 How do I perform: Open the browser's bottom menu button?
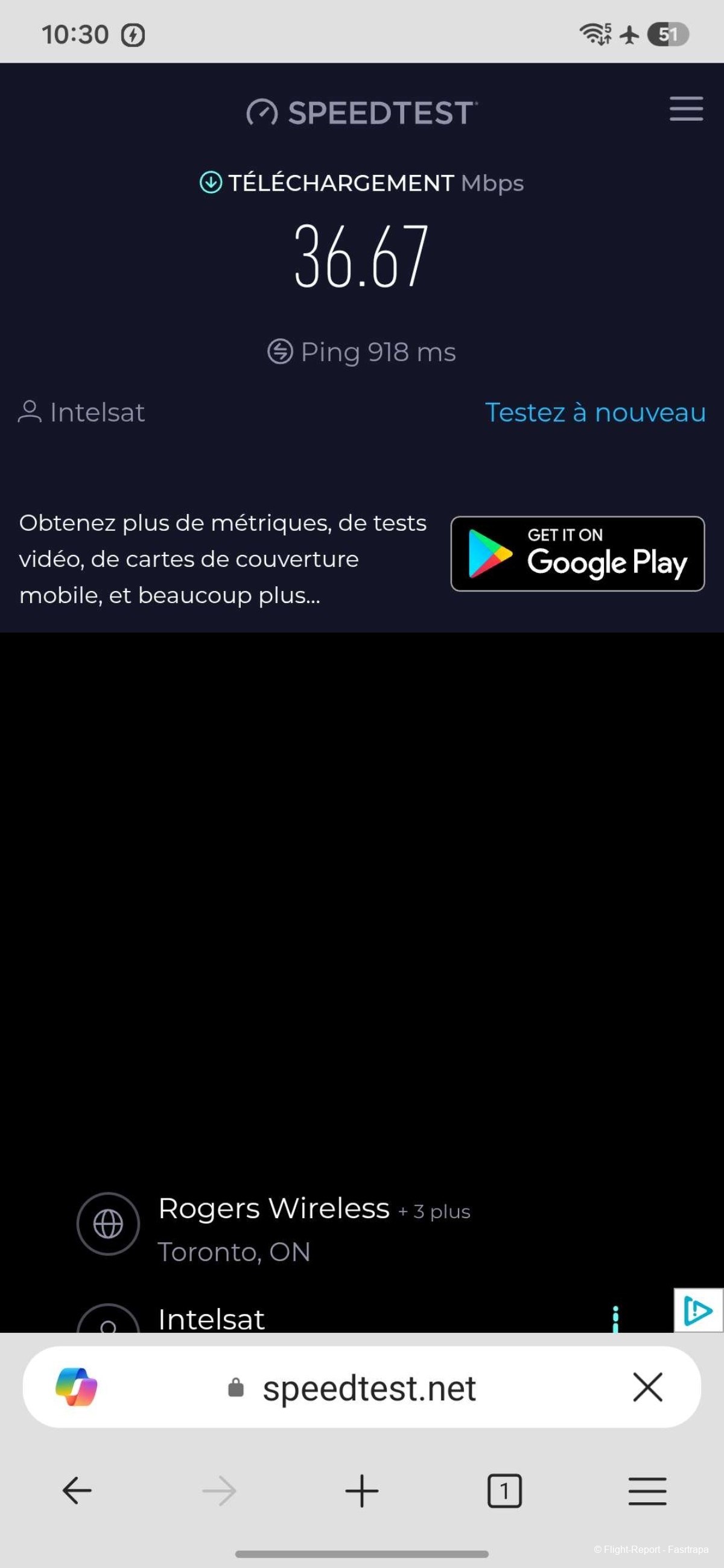647,1491
